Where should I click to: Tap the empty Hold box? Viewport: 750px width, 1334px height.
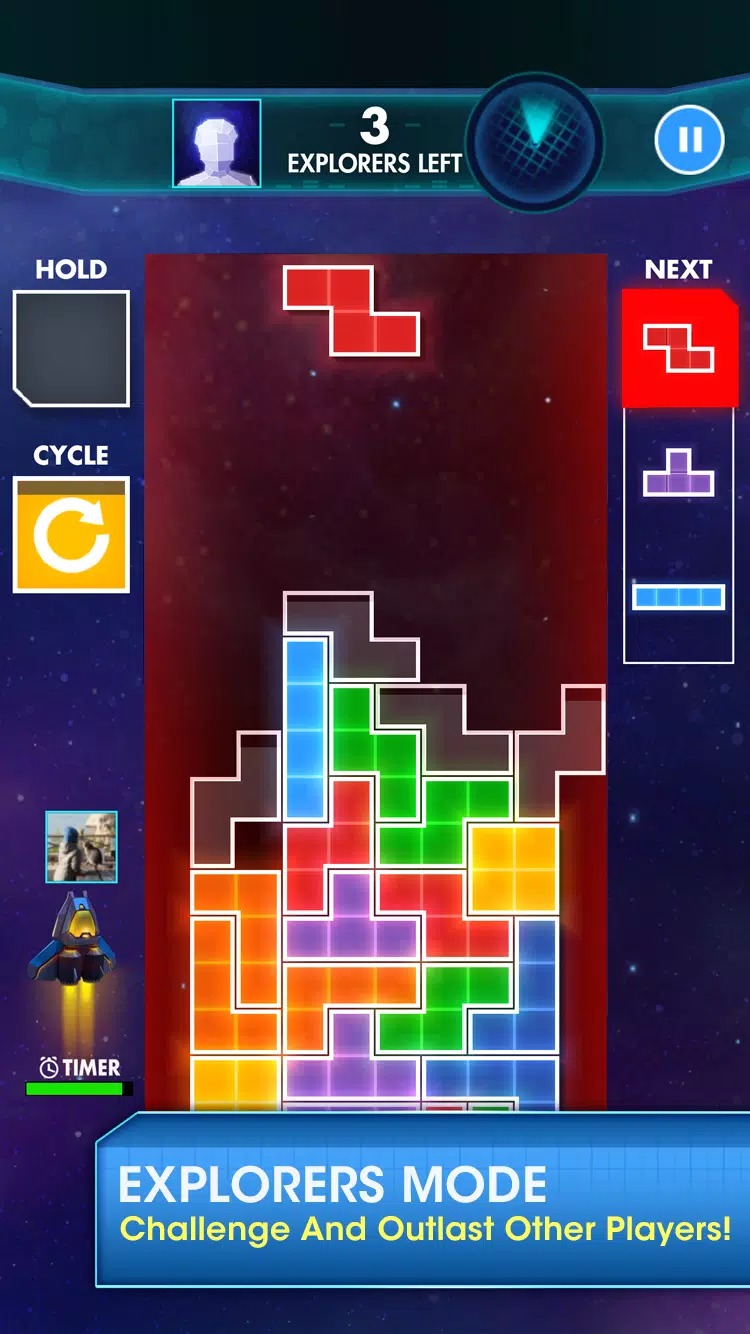[71, 348]
